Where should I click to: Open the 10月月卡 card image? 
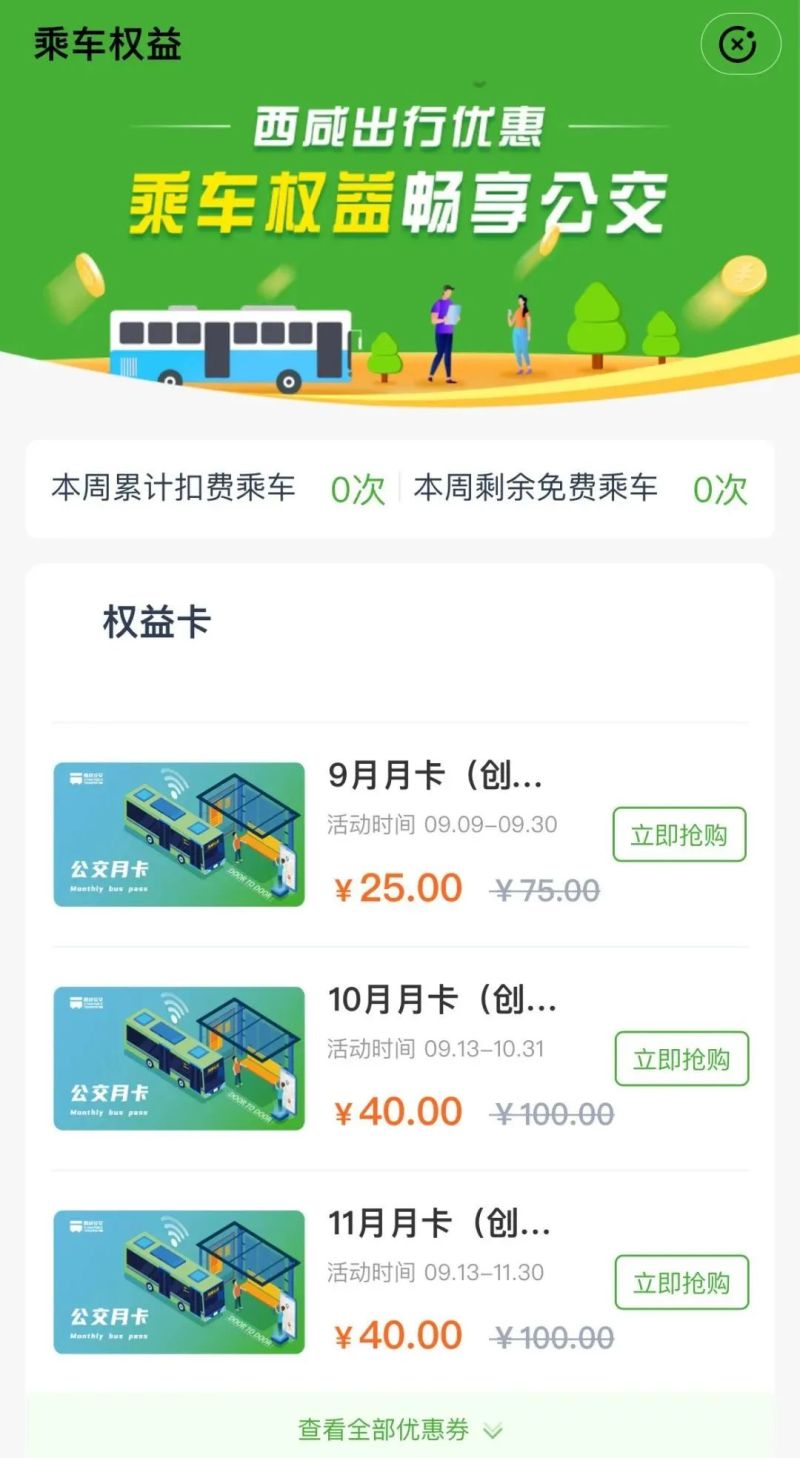coord(179,1058)
